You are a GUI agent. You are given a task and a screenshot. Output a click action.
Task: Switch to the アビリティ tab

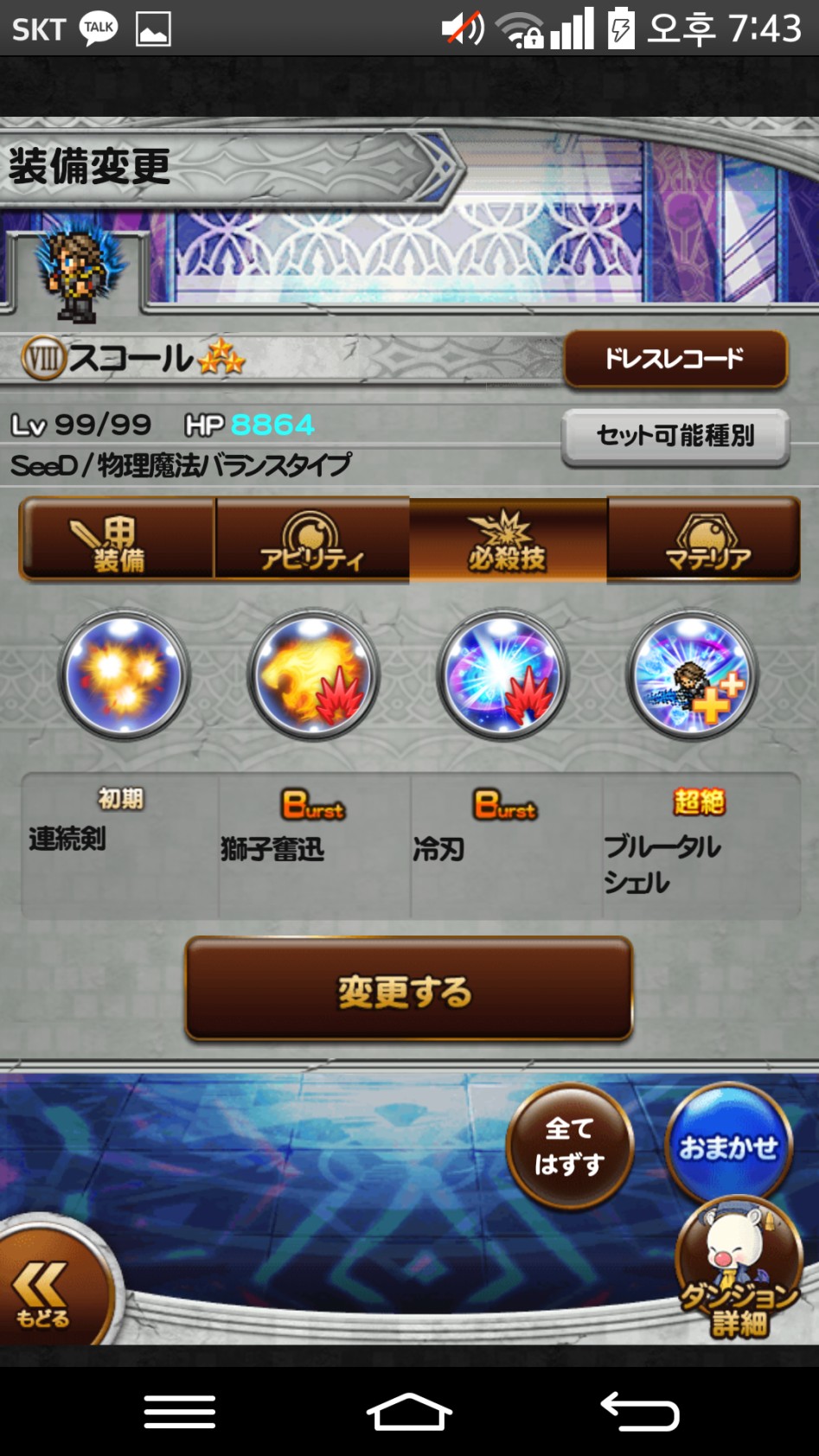(x=312, y=539)
